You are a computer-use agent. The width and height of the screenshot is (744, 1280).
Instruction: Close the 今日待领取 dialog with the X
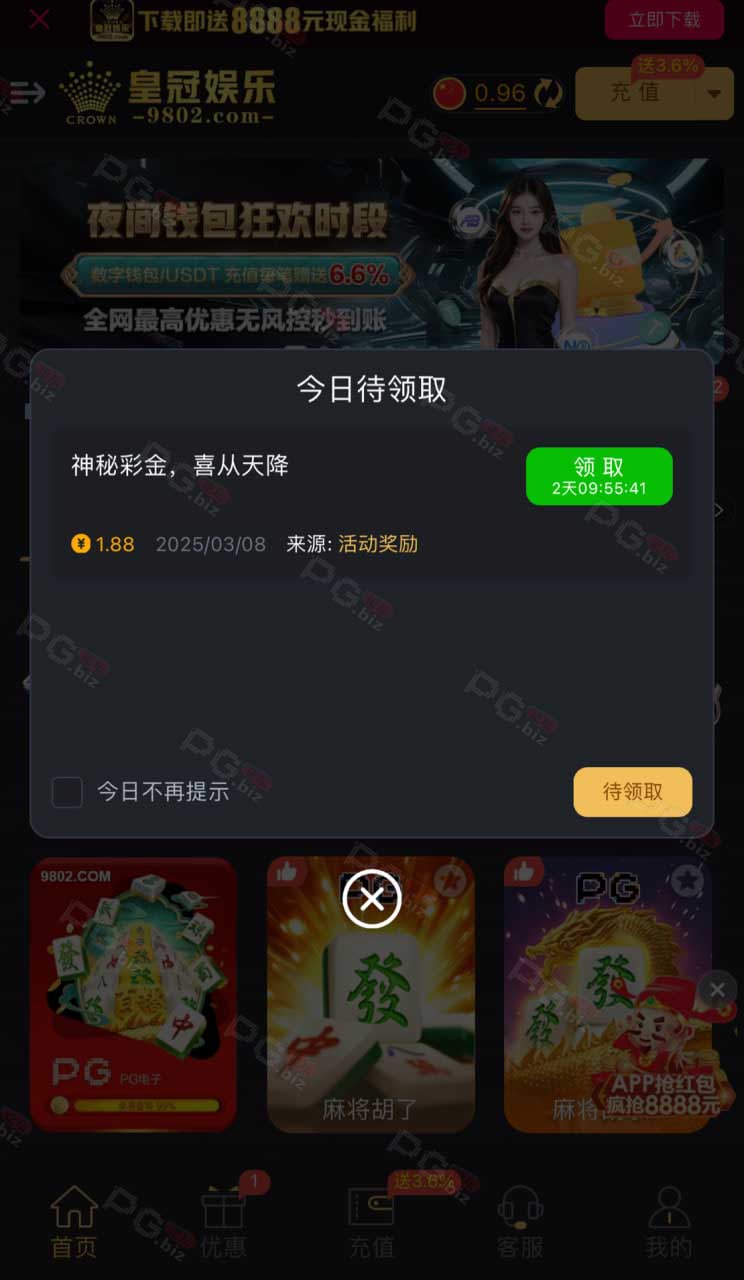click(371, 899)
